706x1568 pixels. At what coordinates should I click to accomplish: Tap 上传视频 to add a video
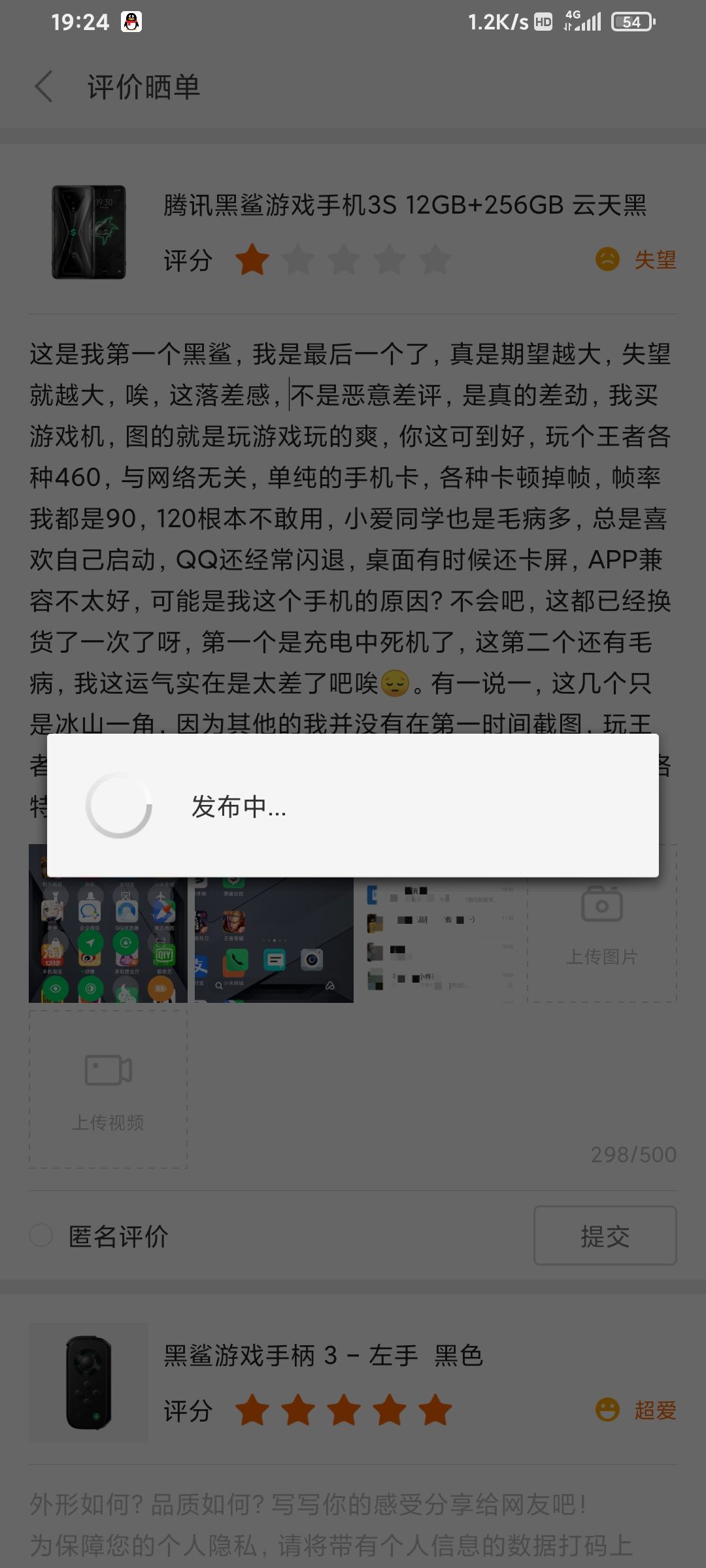(108, 1090)
